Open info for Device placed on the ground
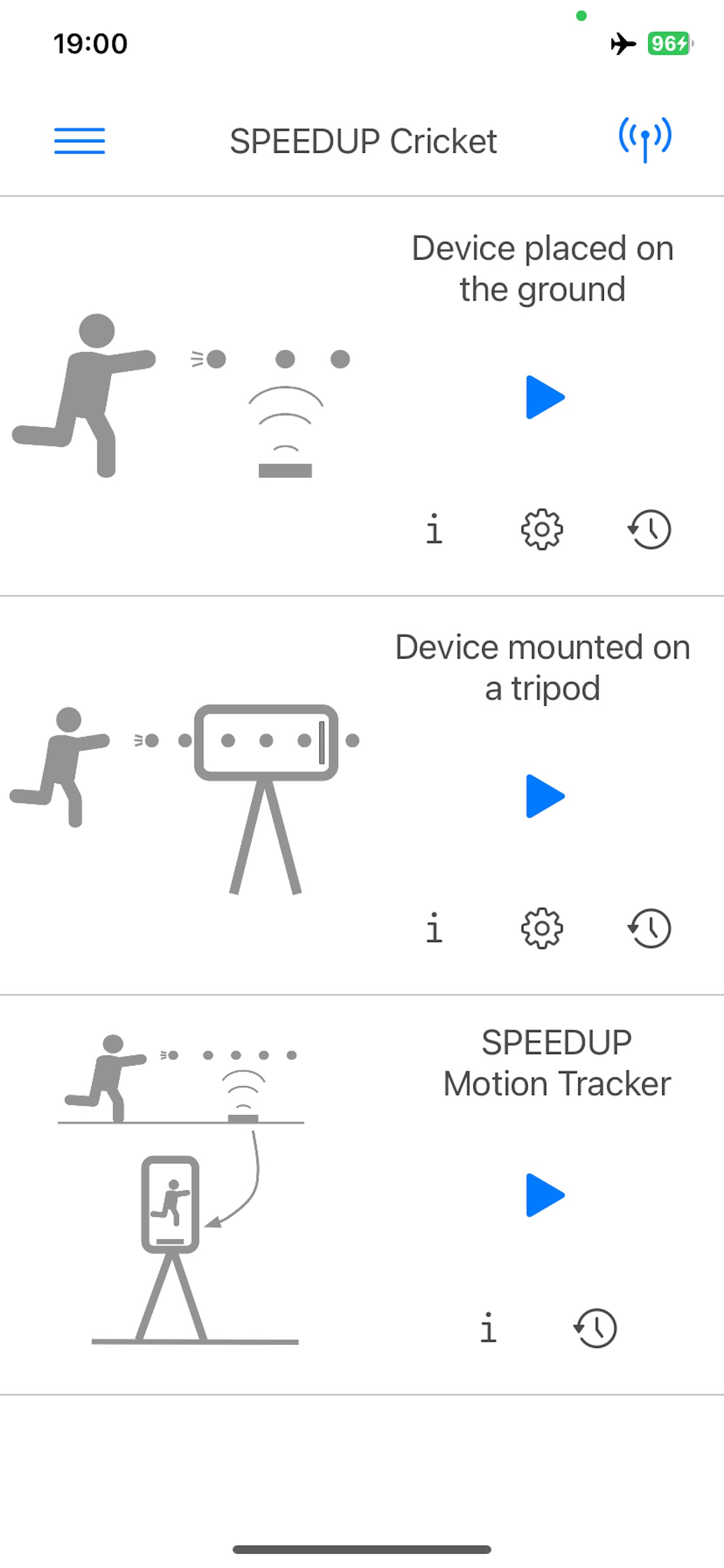The height and width of the screenshot is (1568, 724). coord(434,530)
